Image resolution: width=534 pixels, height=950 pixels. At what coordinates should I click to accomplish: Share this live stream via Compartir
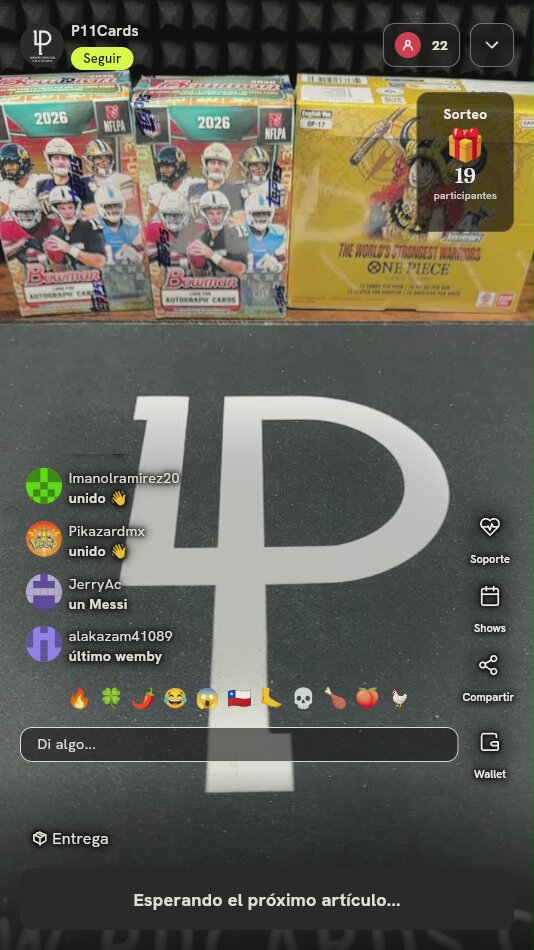pos(488,679)
